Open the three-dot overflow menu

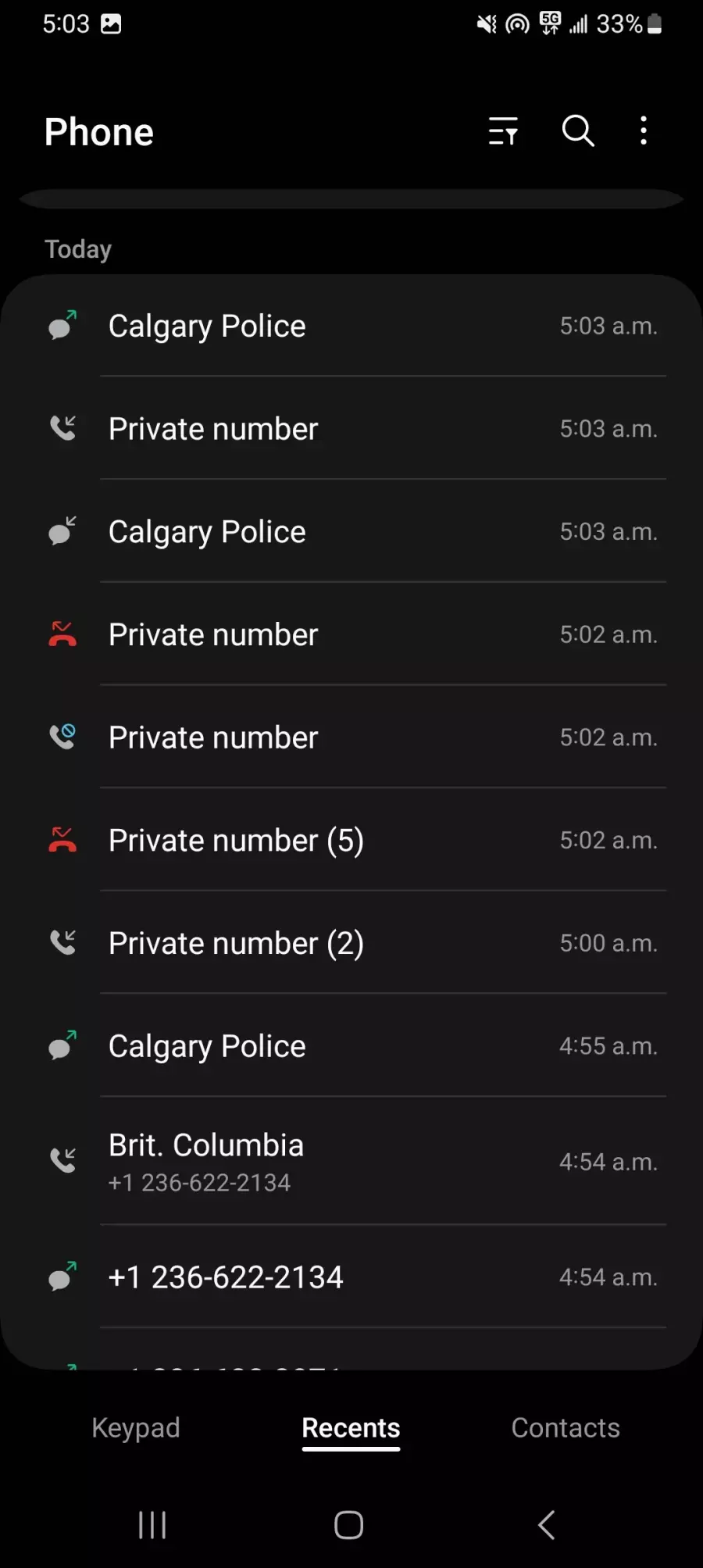tap(644, 130)
